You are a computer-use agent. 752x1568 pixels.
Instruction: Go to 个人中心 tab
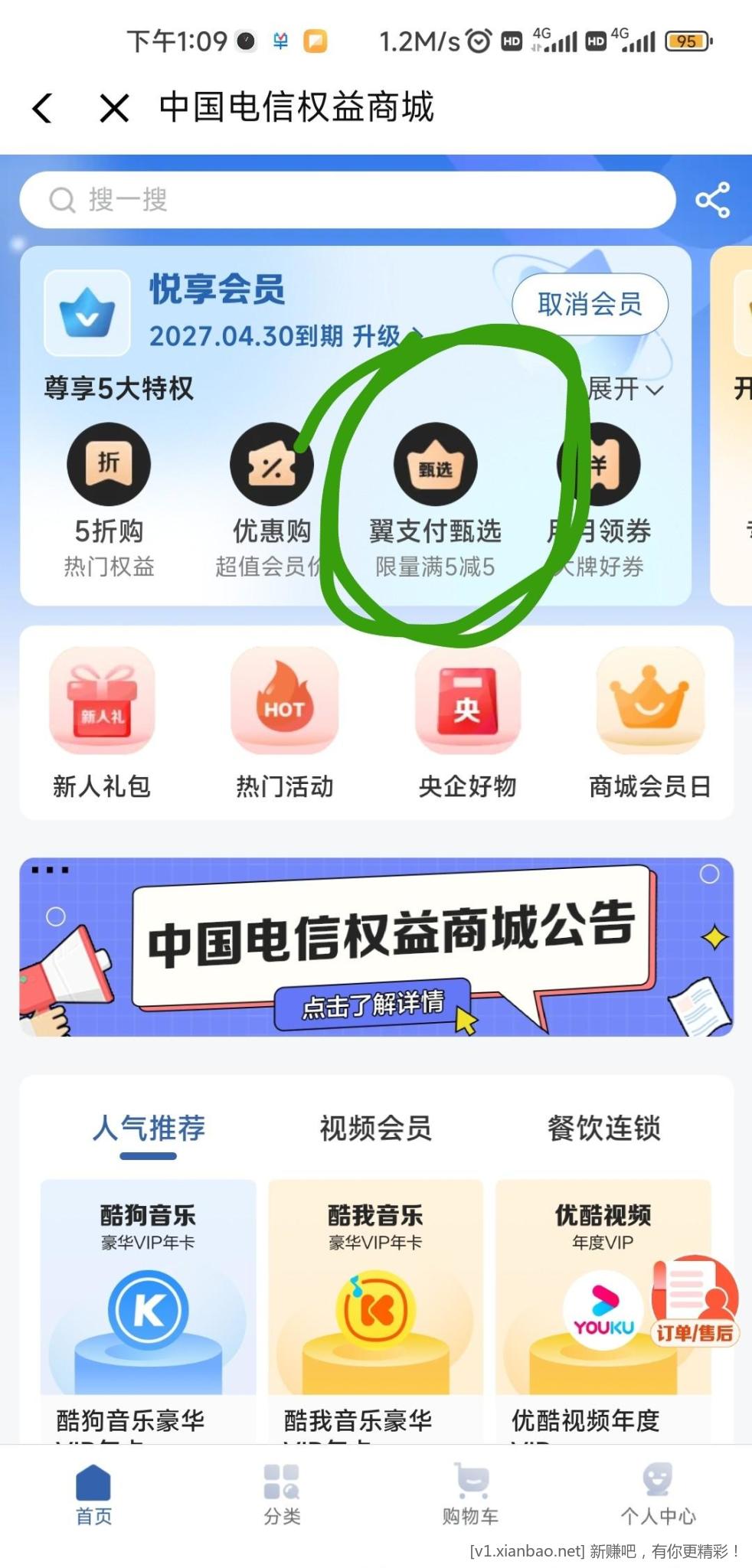click(x=658, y=1493)
